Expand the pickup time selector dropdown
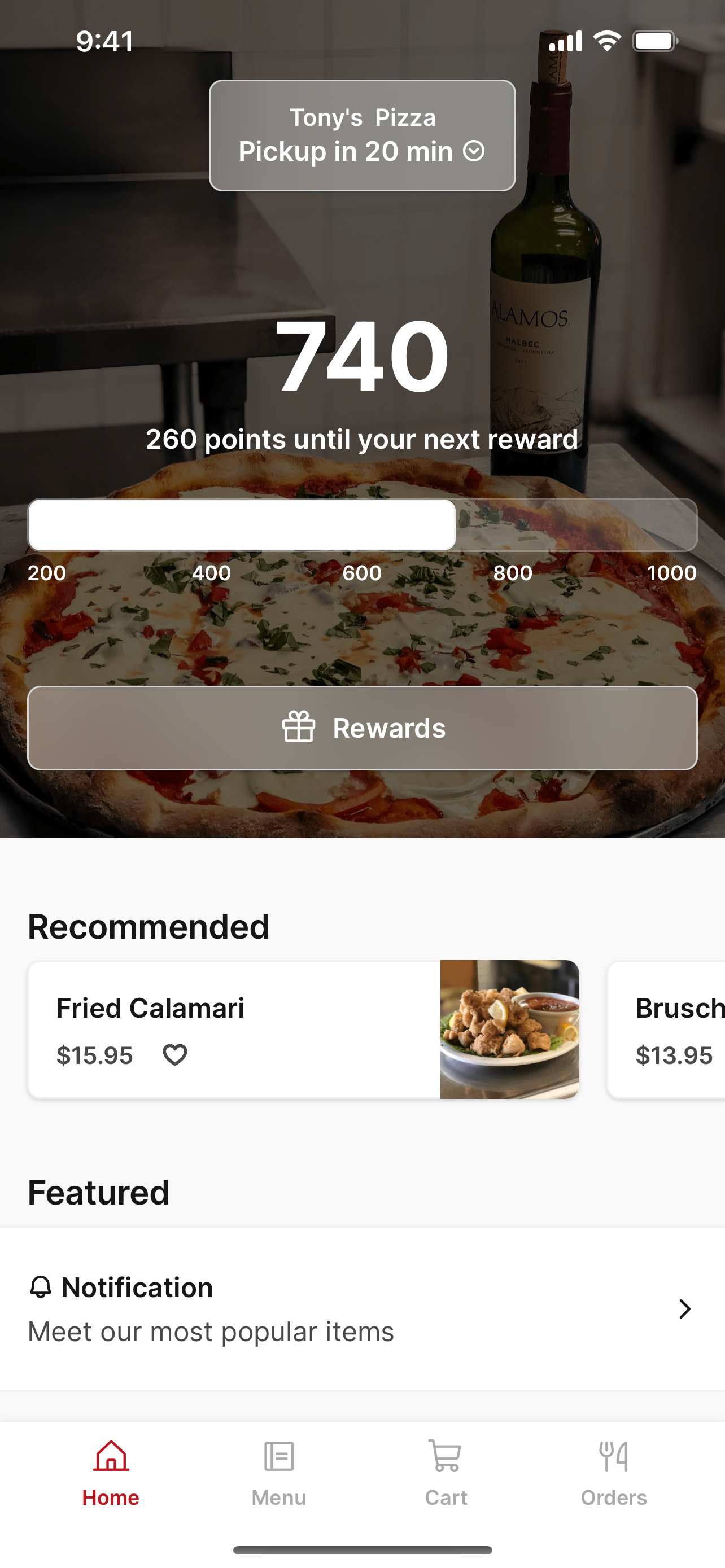The width and height of the screenshot is (725, 1568). [x=476, y=150]
